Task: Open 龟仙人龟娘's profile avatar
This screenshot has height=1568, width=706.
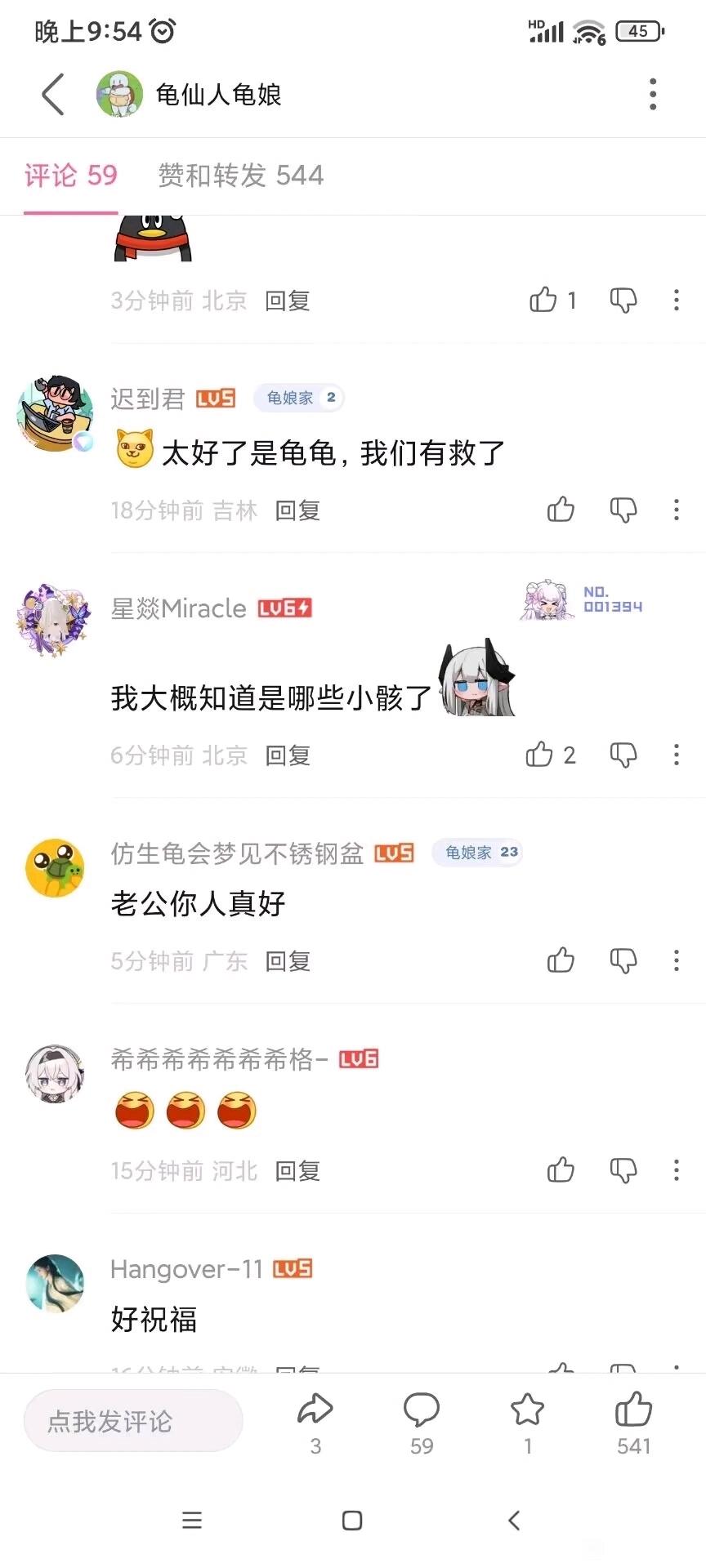Action: point(119,94)
